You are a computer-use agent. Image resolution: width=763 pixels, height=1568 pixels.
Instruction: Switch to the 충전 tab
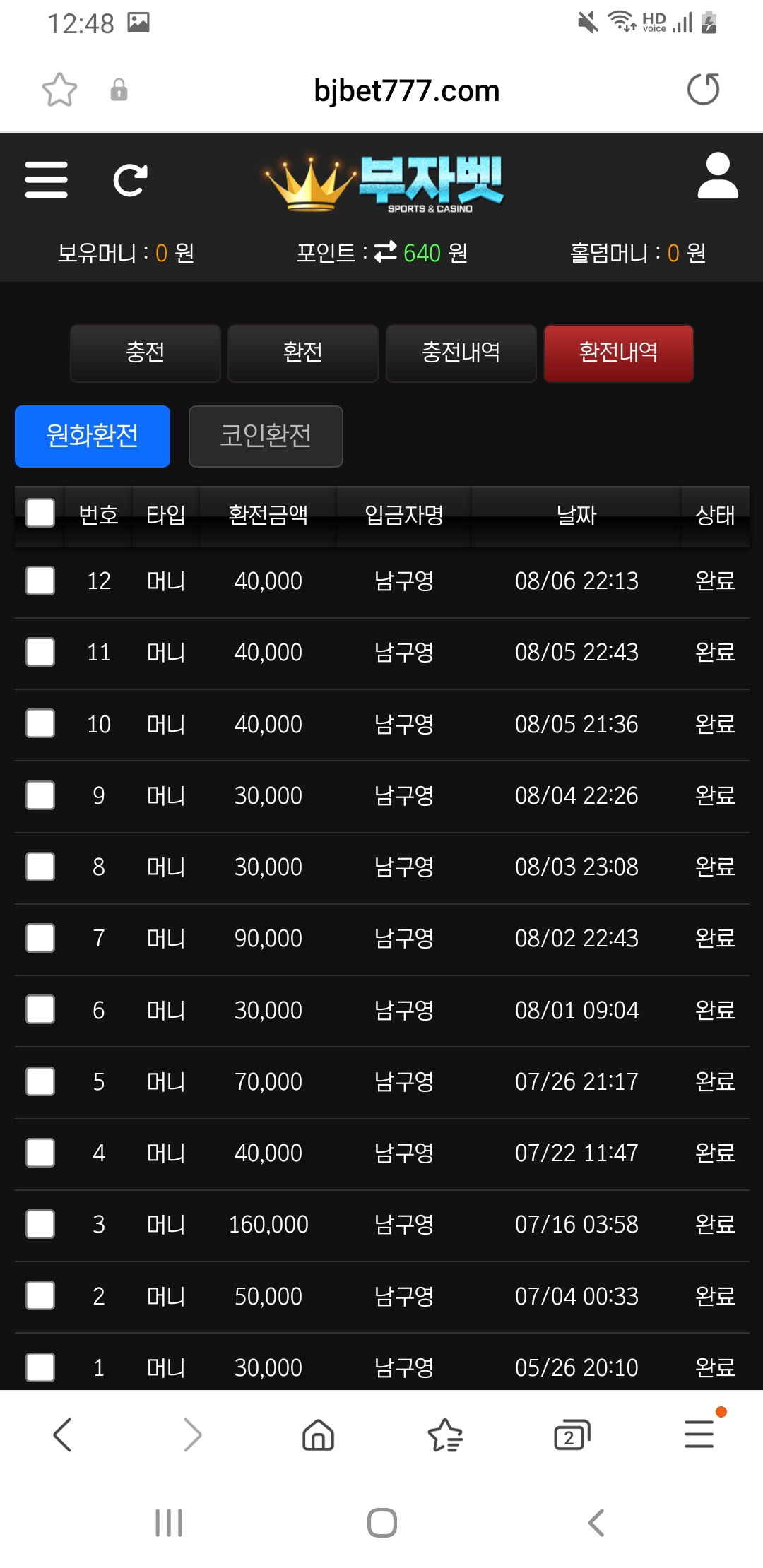146,353
